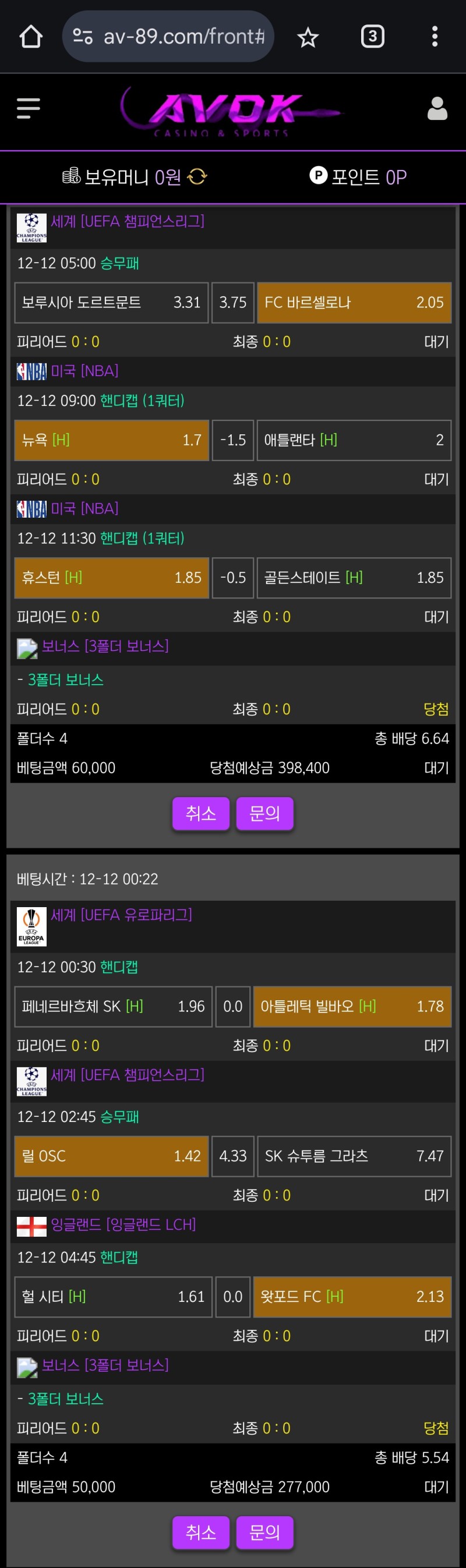The image size is (466, 1568).
Task: Cancel the 50,000 bet with 취소
Action: click(x=201, y=1532)
